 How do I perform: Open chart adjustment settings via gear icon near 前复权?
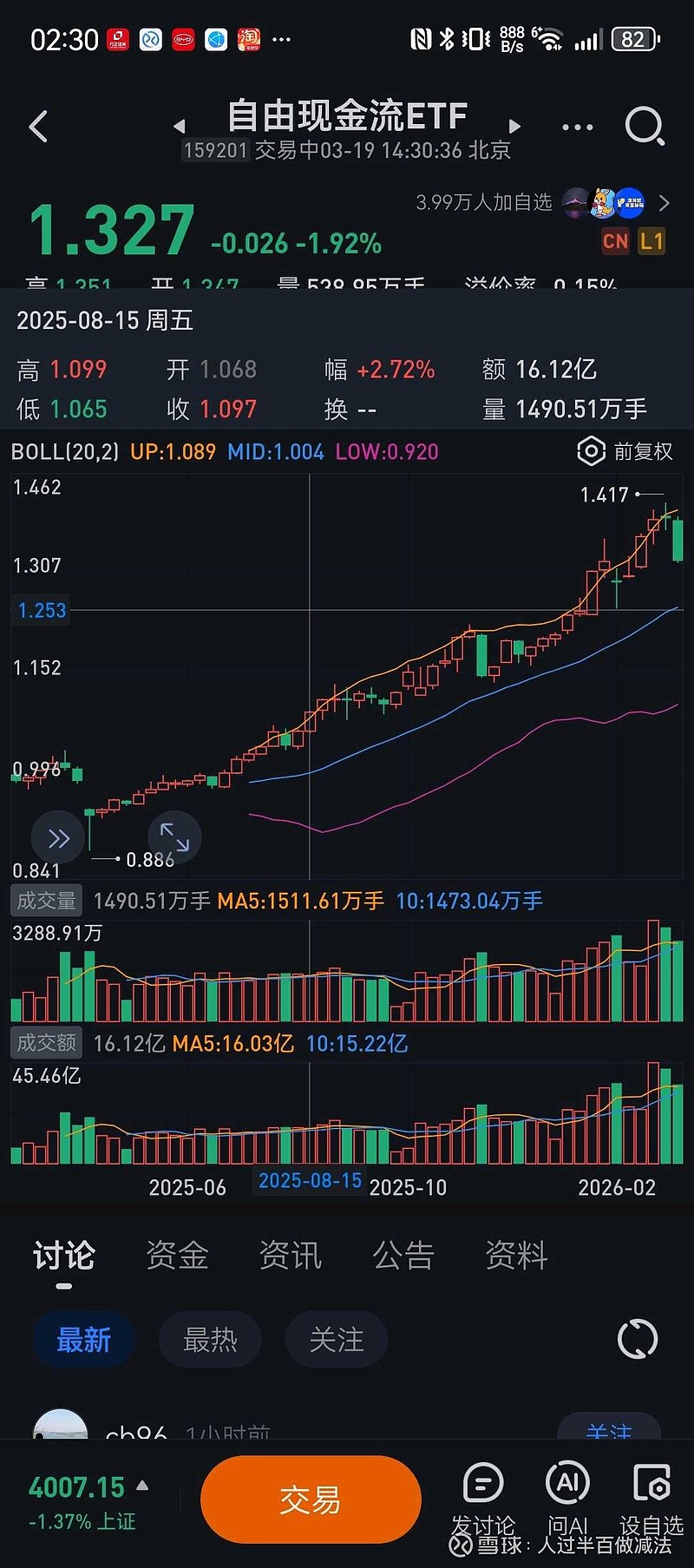590,450
